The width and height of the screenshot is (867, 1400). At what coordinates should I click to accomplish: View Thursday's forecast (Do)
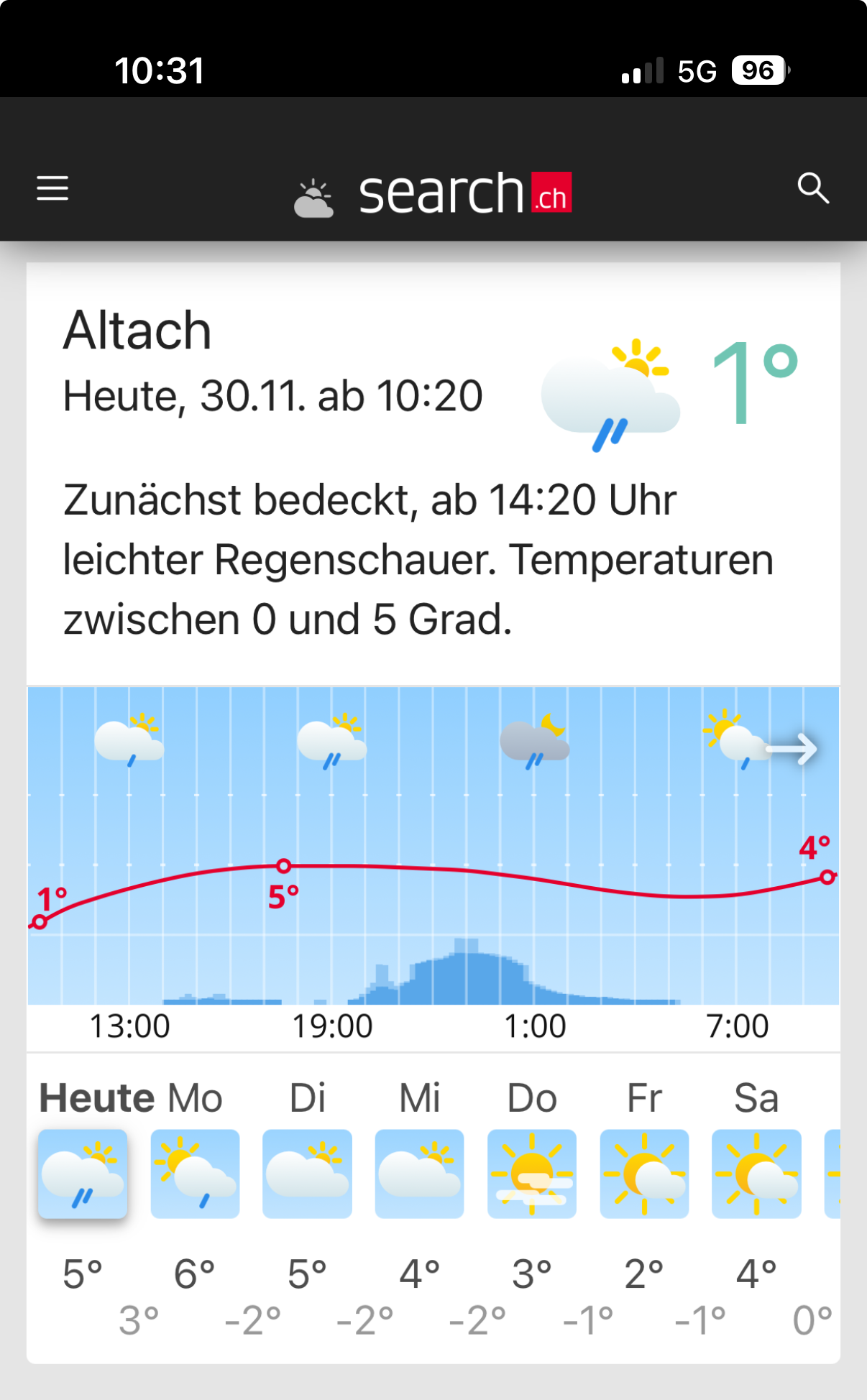pyautogui.click(x=532, y=1174)
